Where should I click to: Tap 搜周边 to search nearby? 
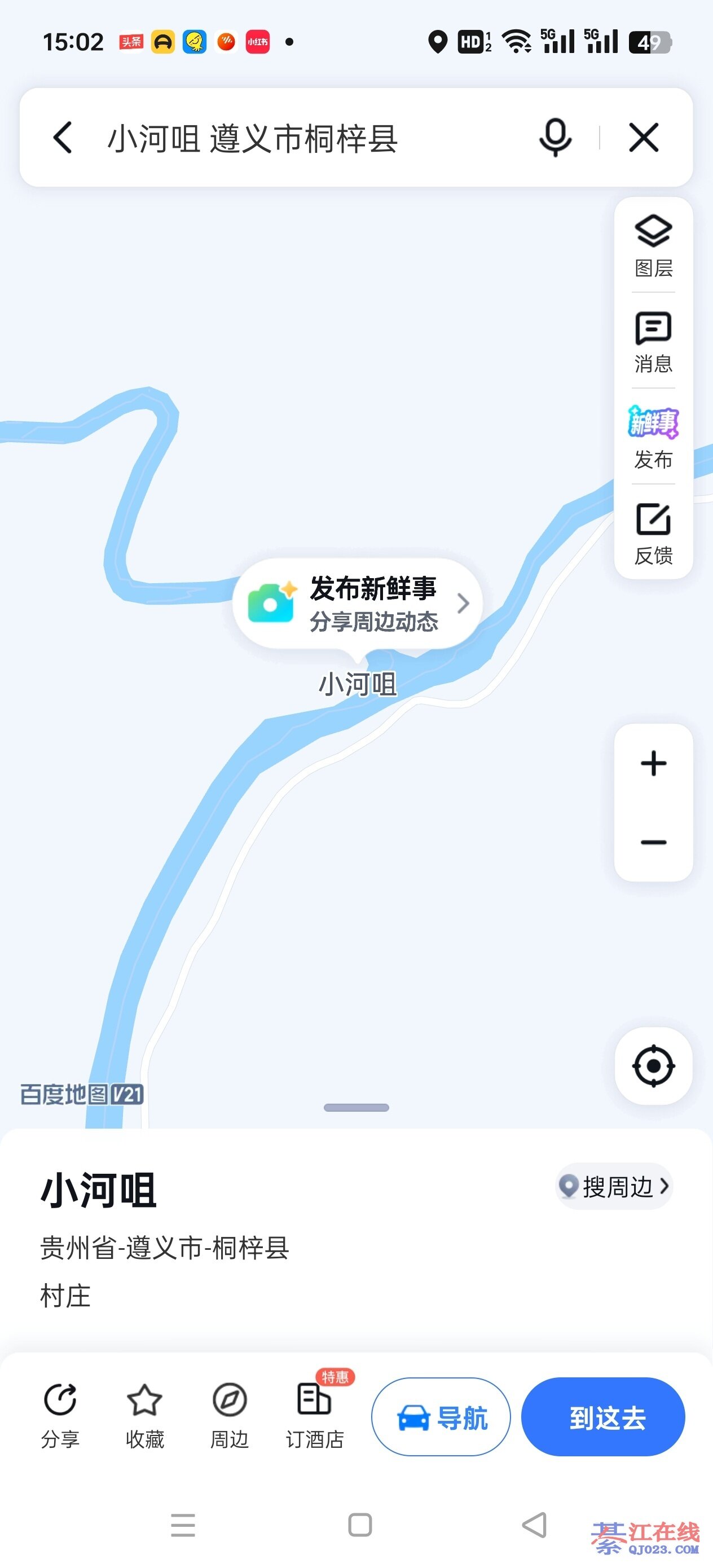point(614,1187)
